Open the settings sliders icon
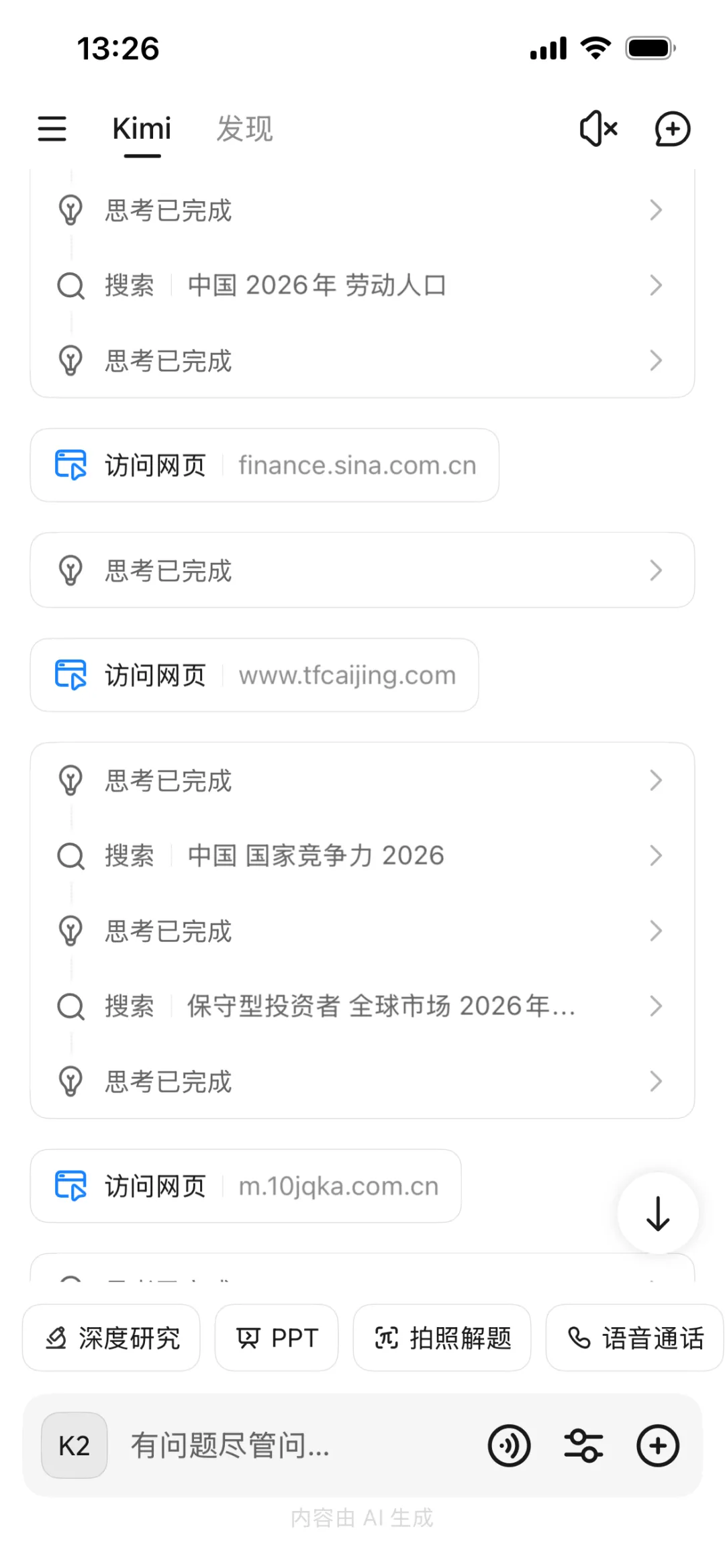The width and height of the screenshot is (725, 1568). click(583, 1445)
